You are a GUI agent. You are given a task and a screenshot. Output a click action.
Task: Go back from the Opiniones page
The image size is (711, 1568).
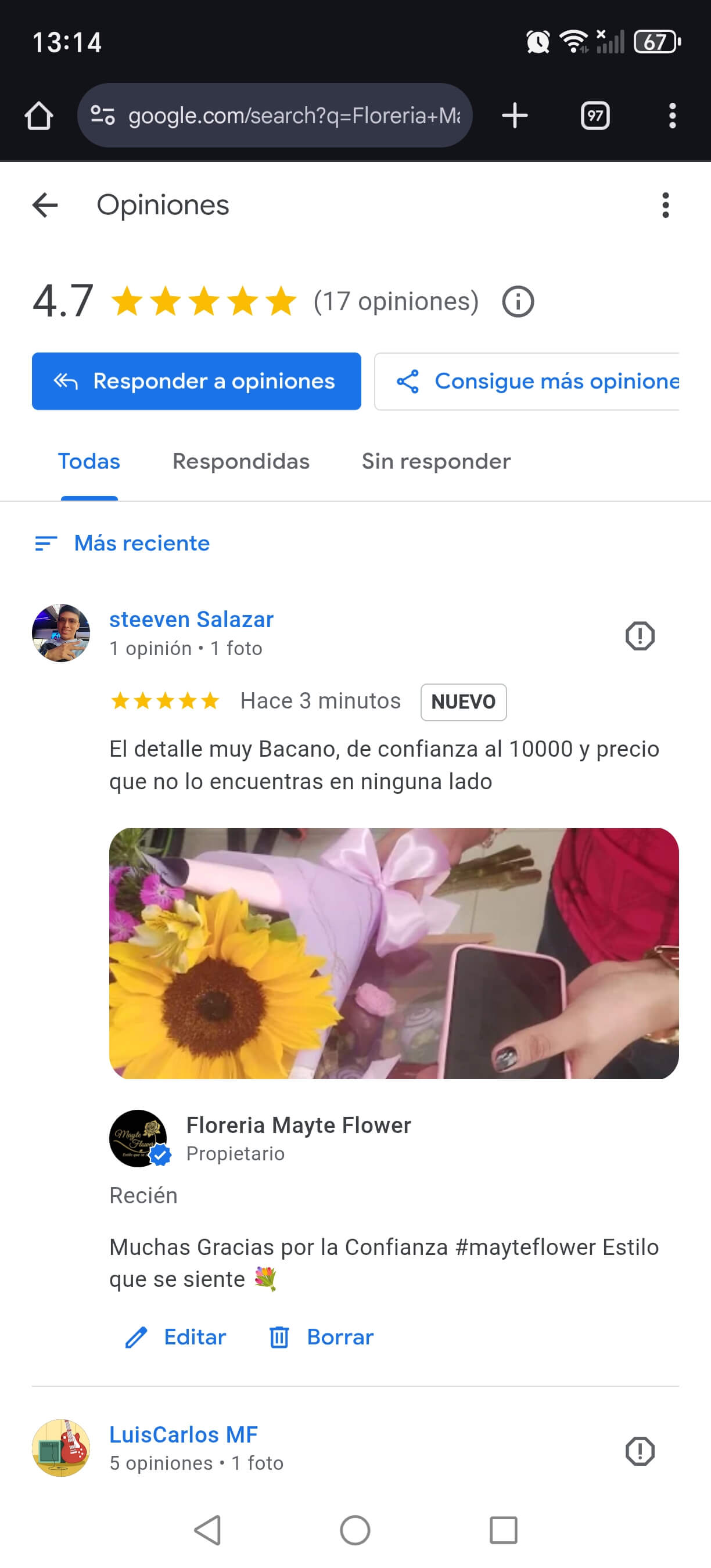point(45,205)
